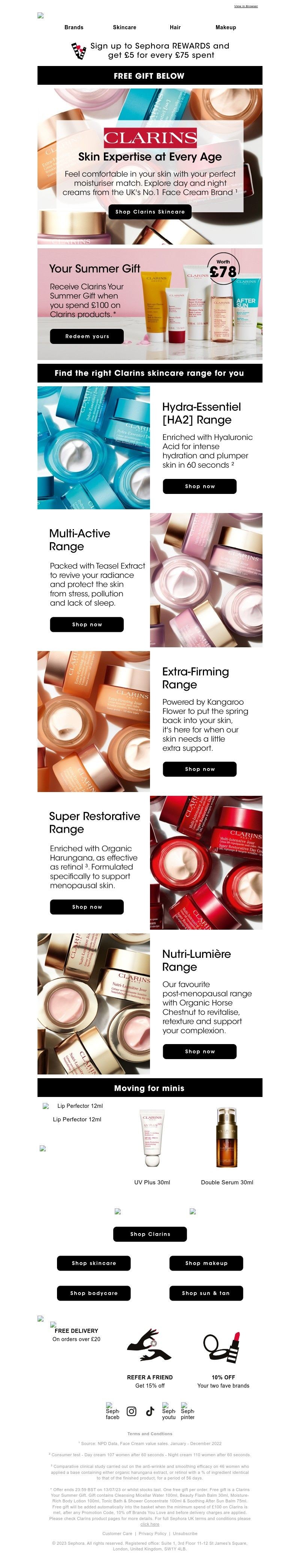Viewport: 300px width, 1568px height.
Task: Go to the Skincare section
Action: click(x=124, y=27)
